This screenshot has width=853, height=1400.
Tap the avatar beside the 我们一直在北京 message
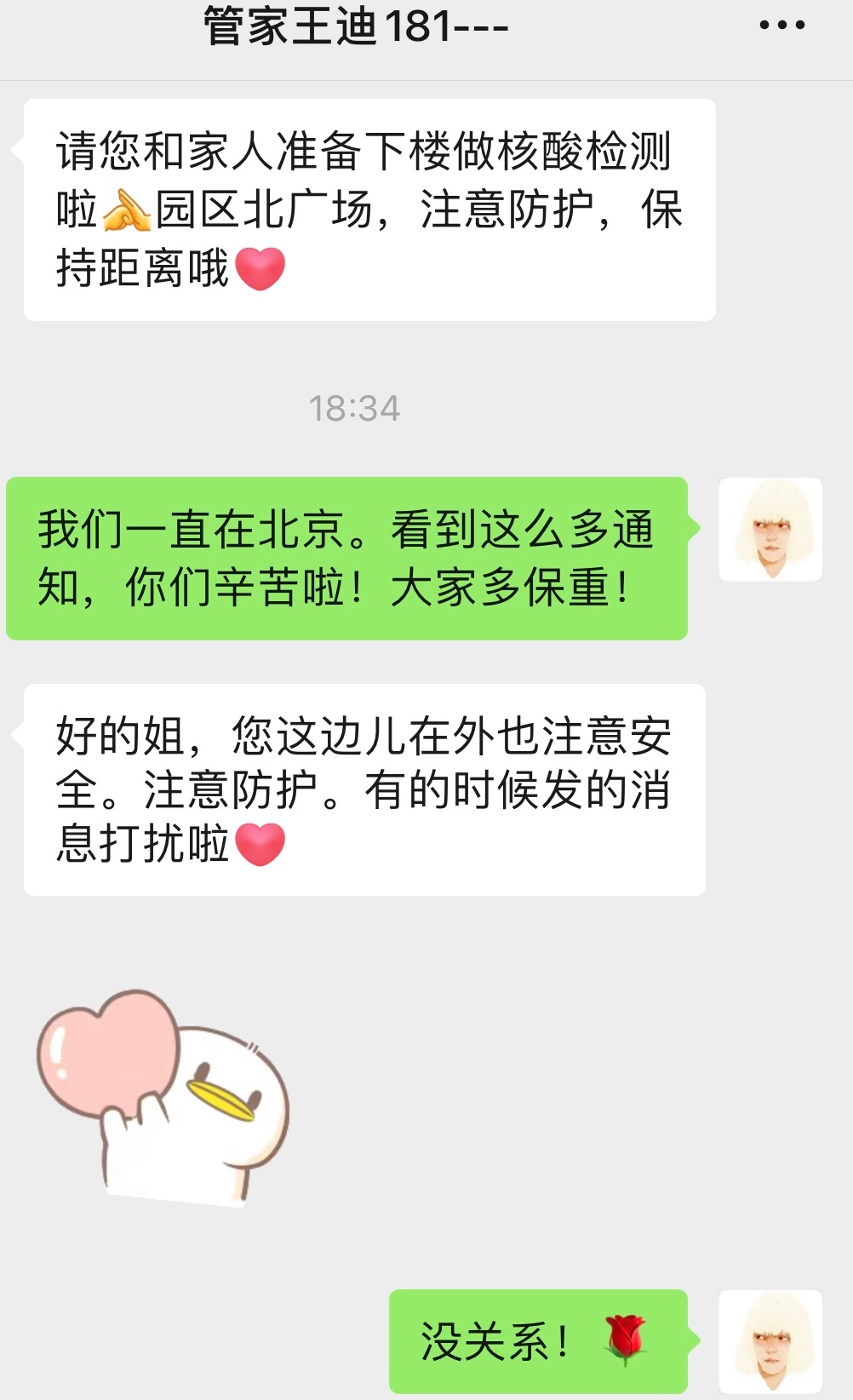click(x=770, y=530)
